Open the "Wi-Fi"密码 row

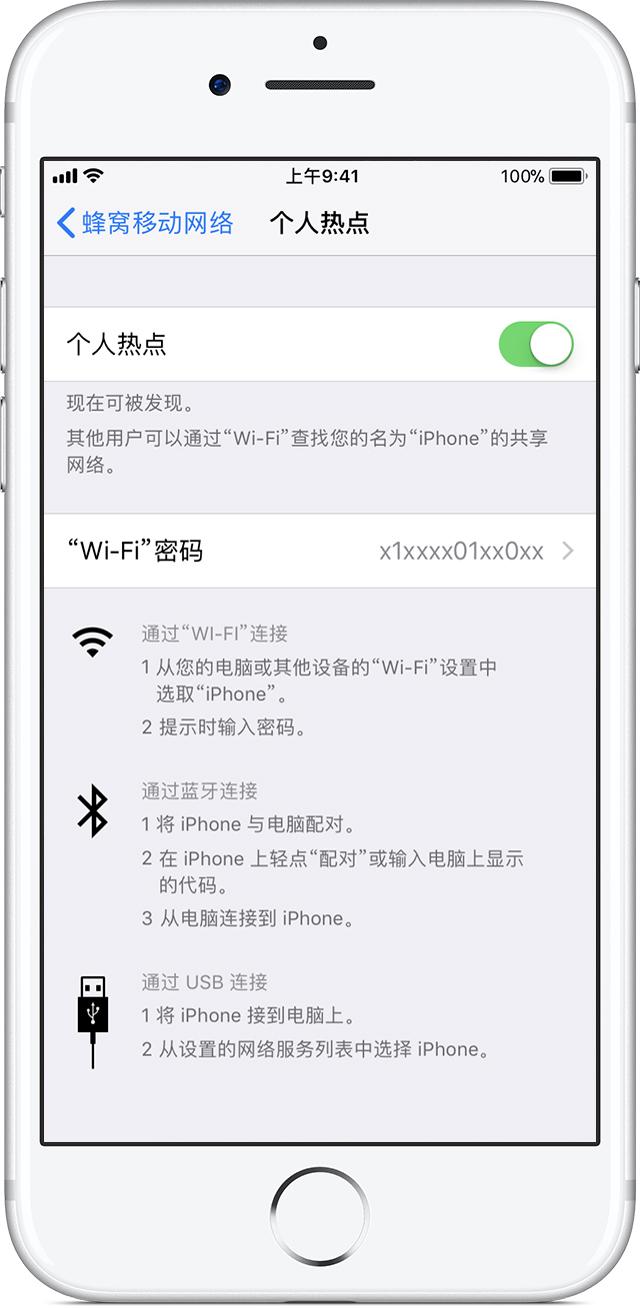(x=320, y=551)
